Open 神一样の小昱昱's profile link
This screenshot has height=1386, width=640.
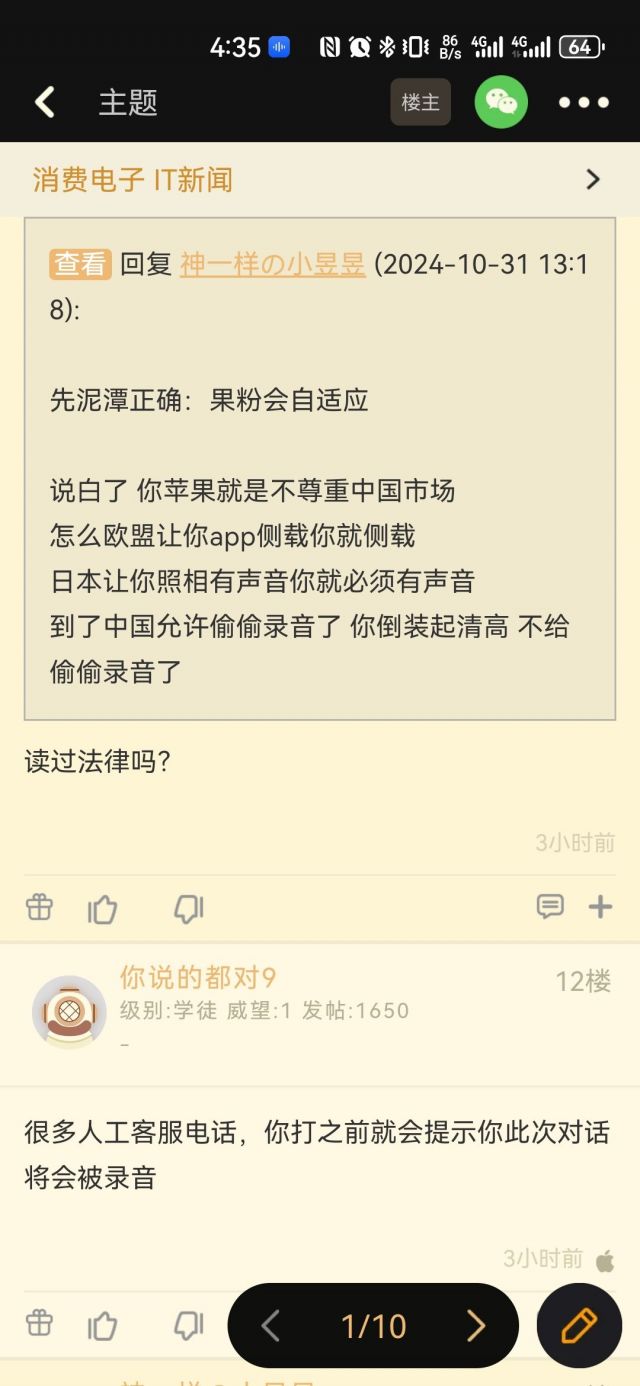(x=272, y=265)
